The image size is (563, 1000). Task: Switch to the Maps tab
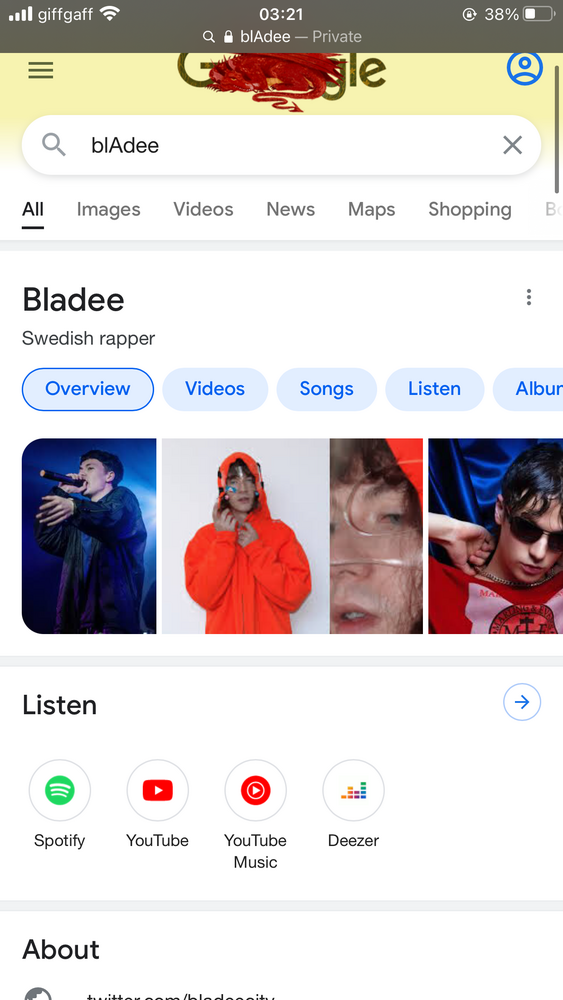[x=372, y=209]
